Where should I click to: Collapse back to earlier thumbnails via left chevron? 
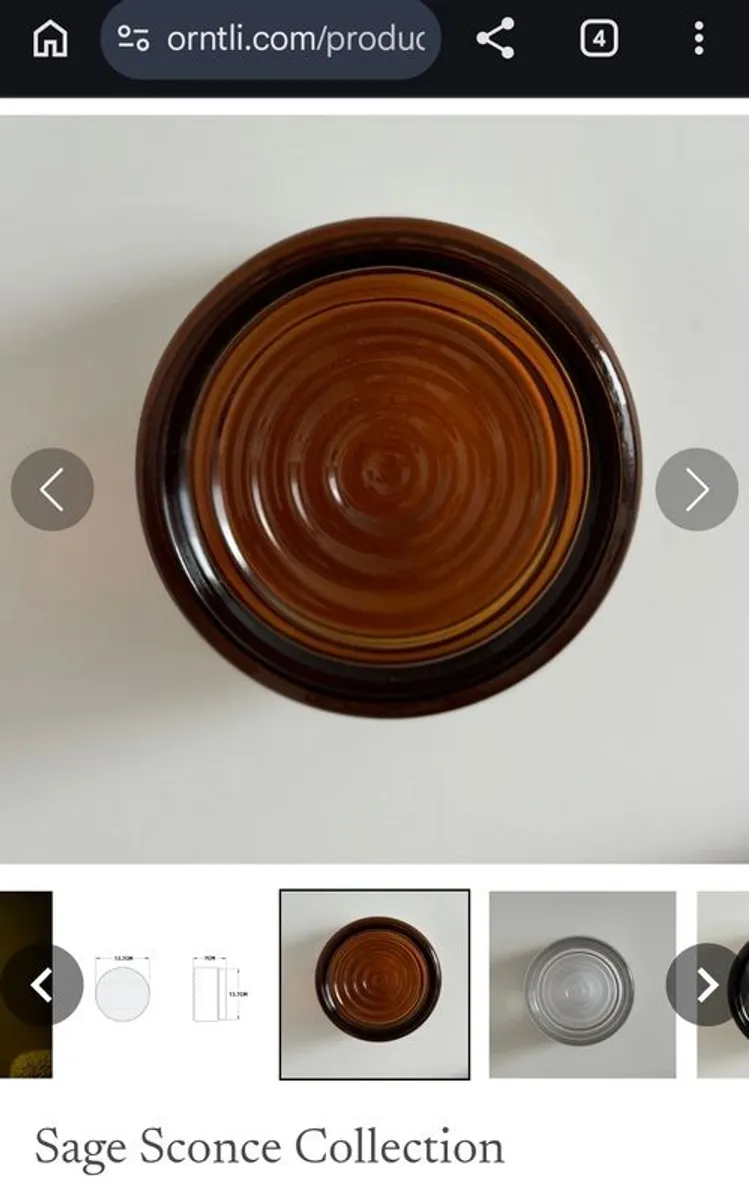coord(44,984)
